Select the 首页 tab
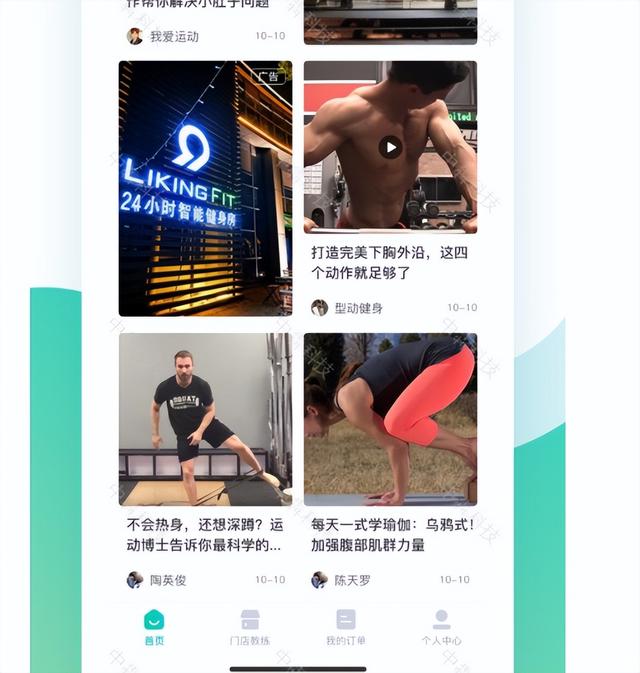 [x=154, y=628]
